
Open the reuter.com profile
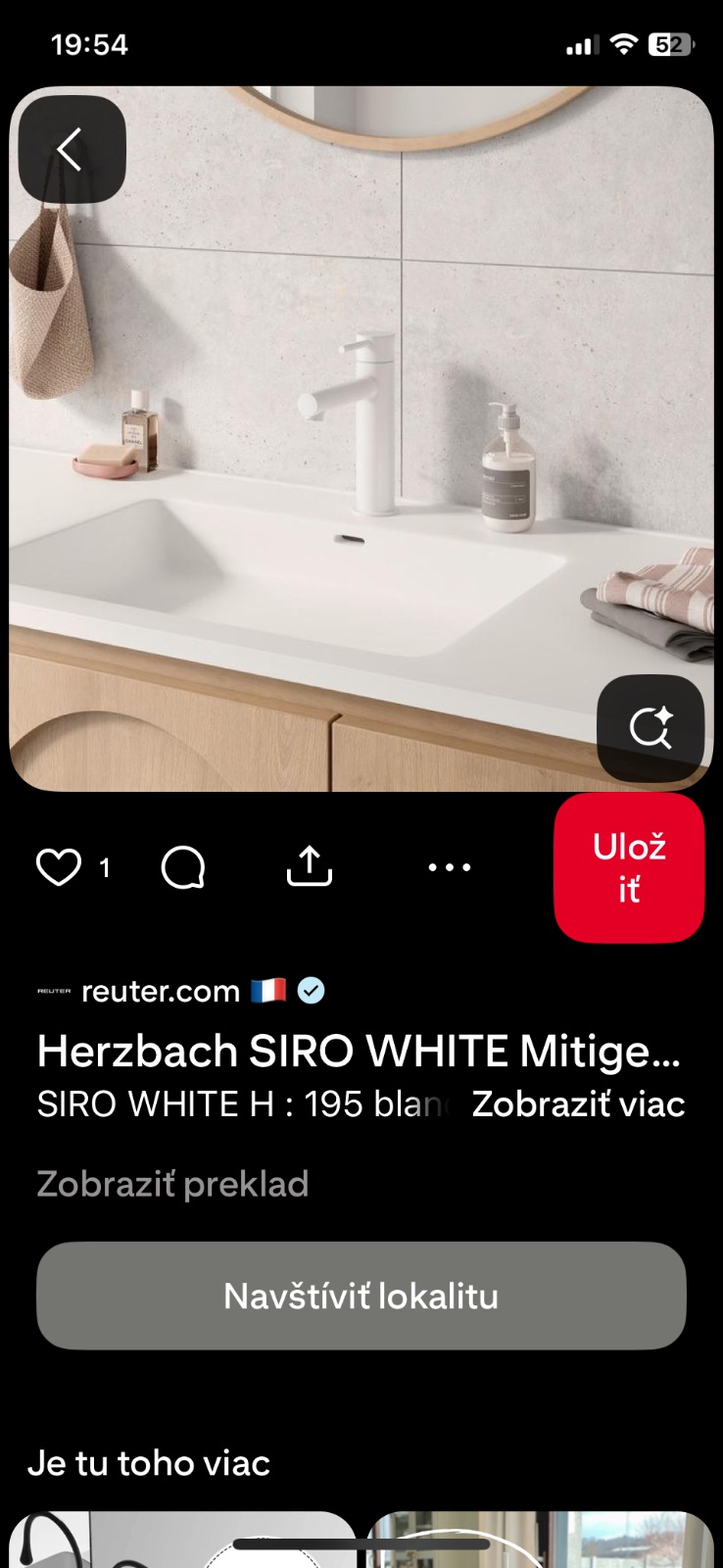click(x=161, y=991)
